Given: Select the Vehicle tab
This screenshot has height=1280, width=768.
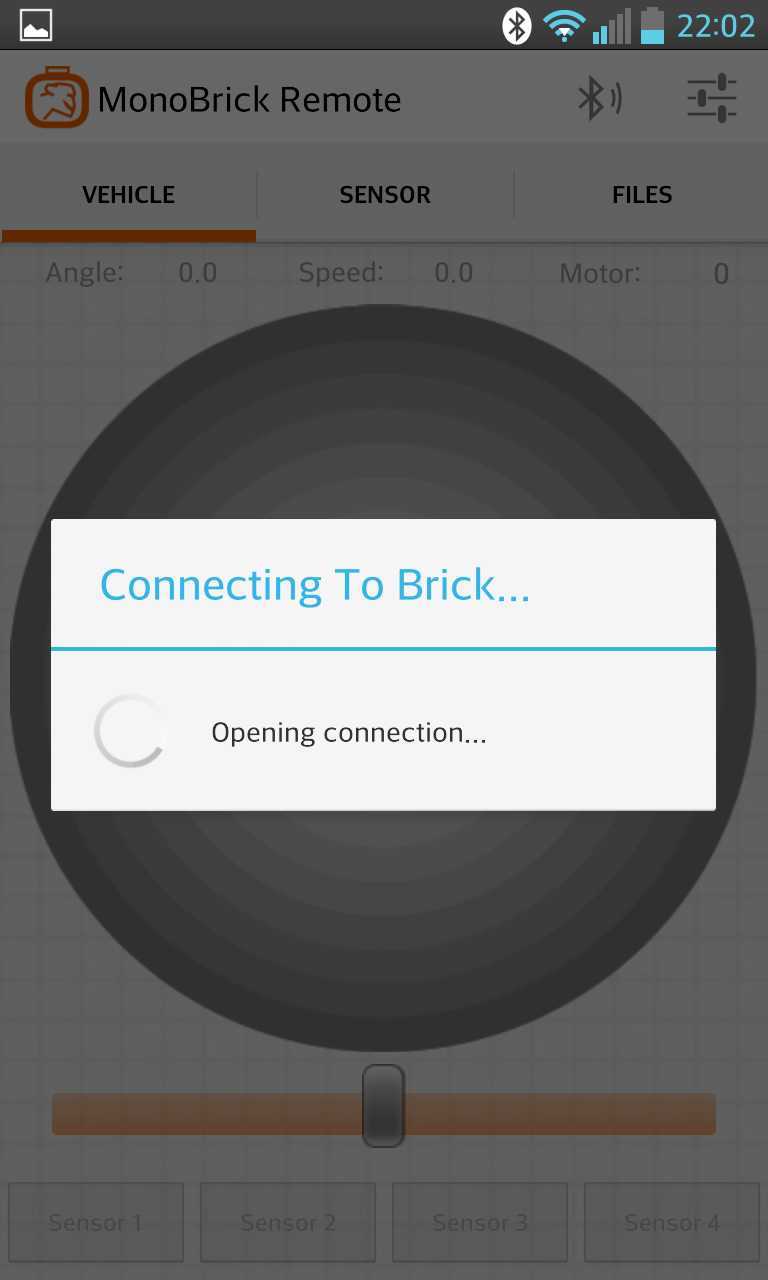Looking at the screenshot, I should click(128, 195).
